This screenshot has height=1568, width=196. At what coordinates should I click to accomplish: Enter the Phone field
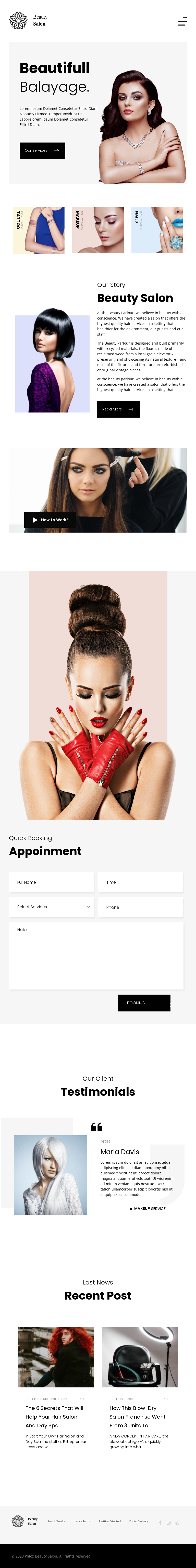coord(140,907)
